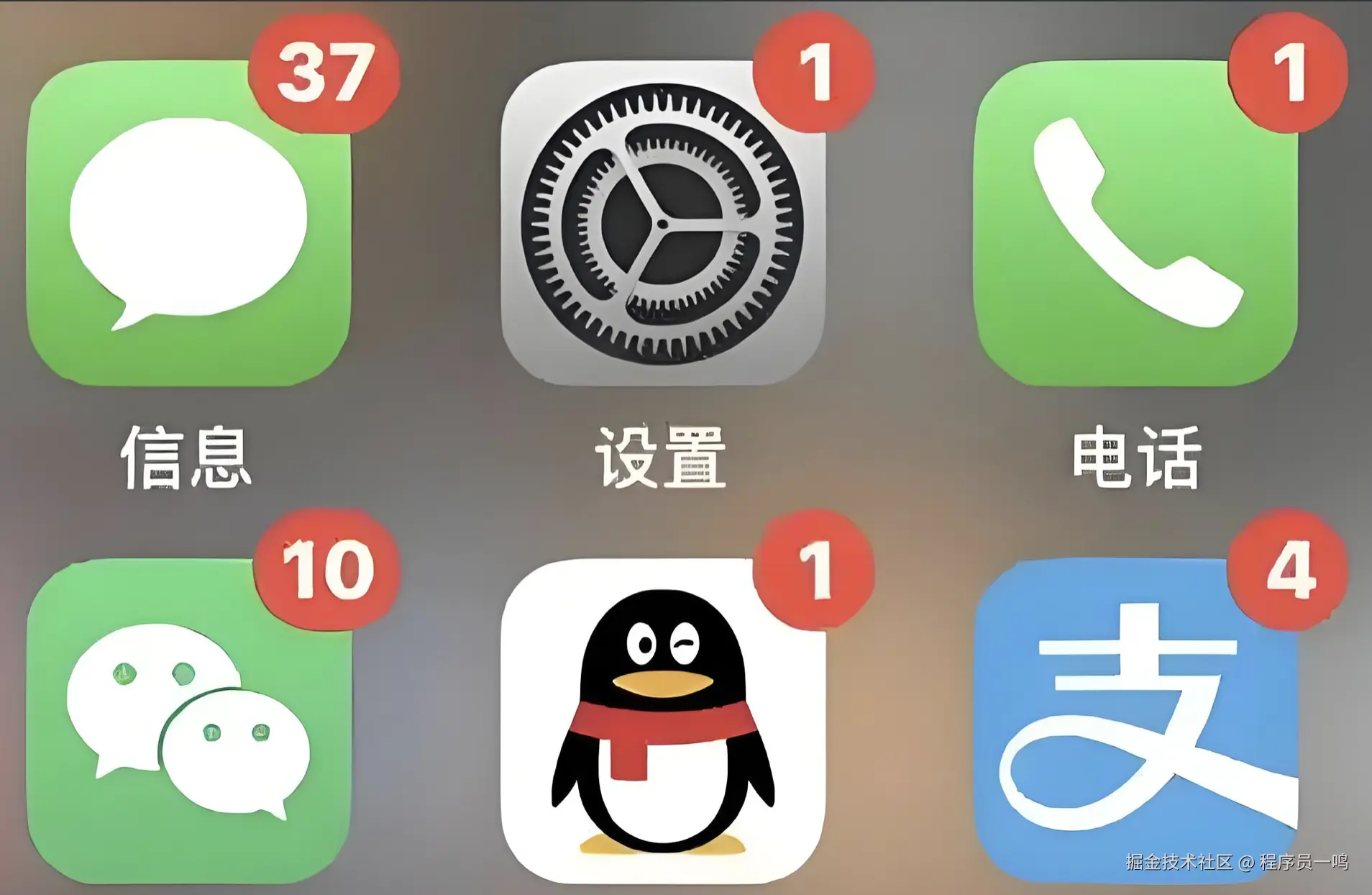The height and width of the screenshot is (895, 1372).
Task: Launch the QQ penguin app
Action: 662,721
